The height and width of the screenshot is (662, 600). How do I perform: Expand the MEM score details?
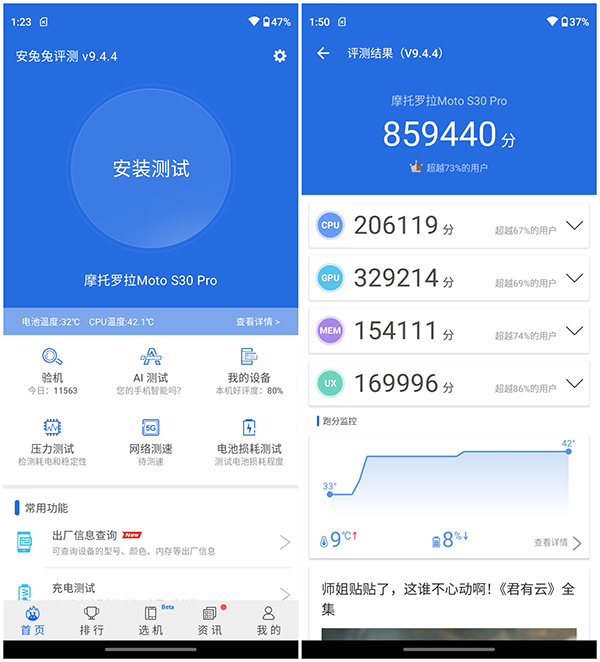[574, 331]
